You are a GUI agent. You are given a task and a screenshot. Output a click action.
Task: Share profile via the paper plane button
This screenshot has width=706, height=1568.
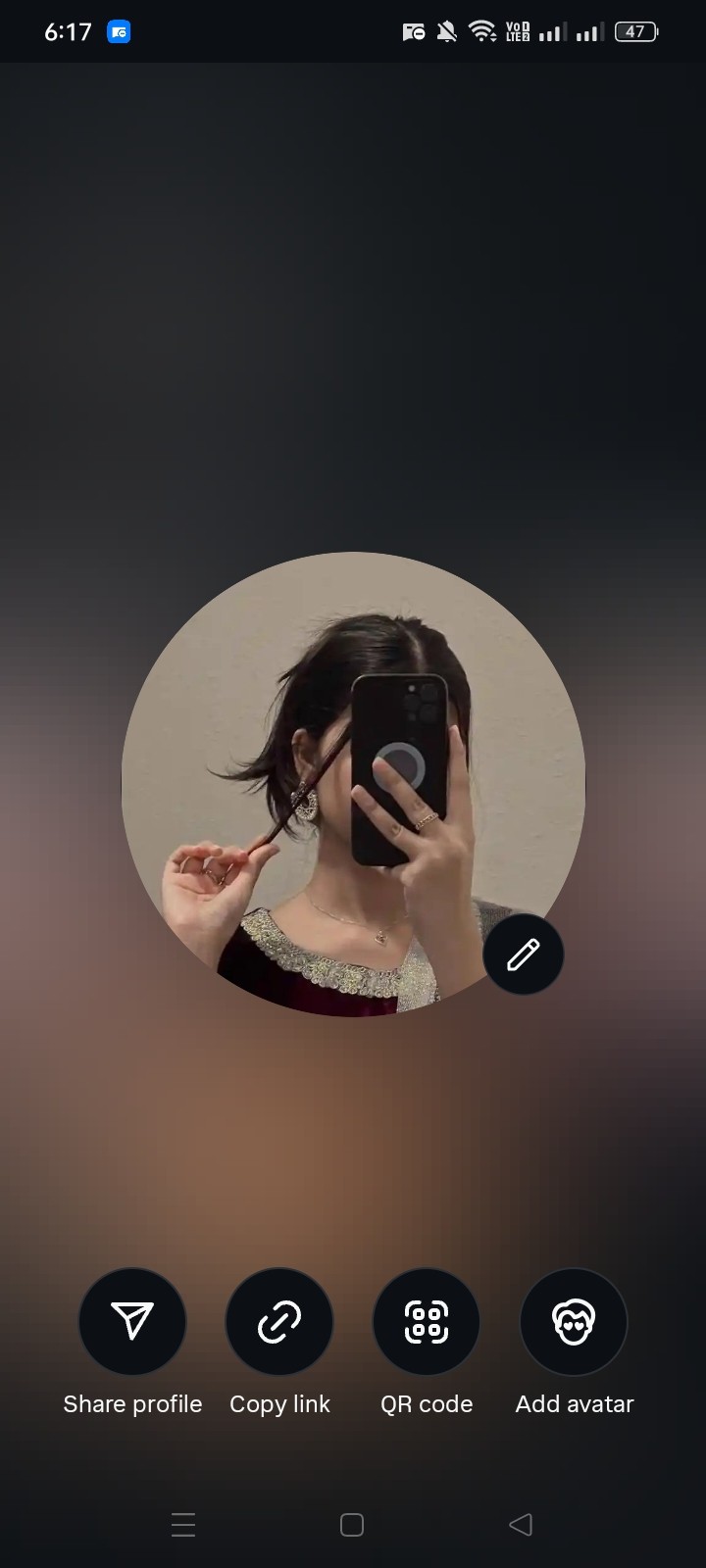coord(132,1321)
